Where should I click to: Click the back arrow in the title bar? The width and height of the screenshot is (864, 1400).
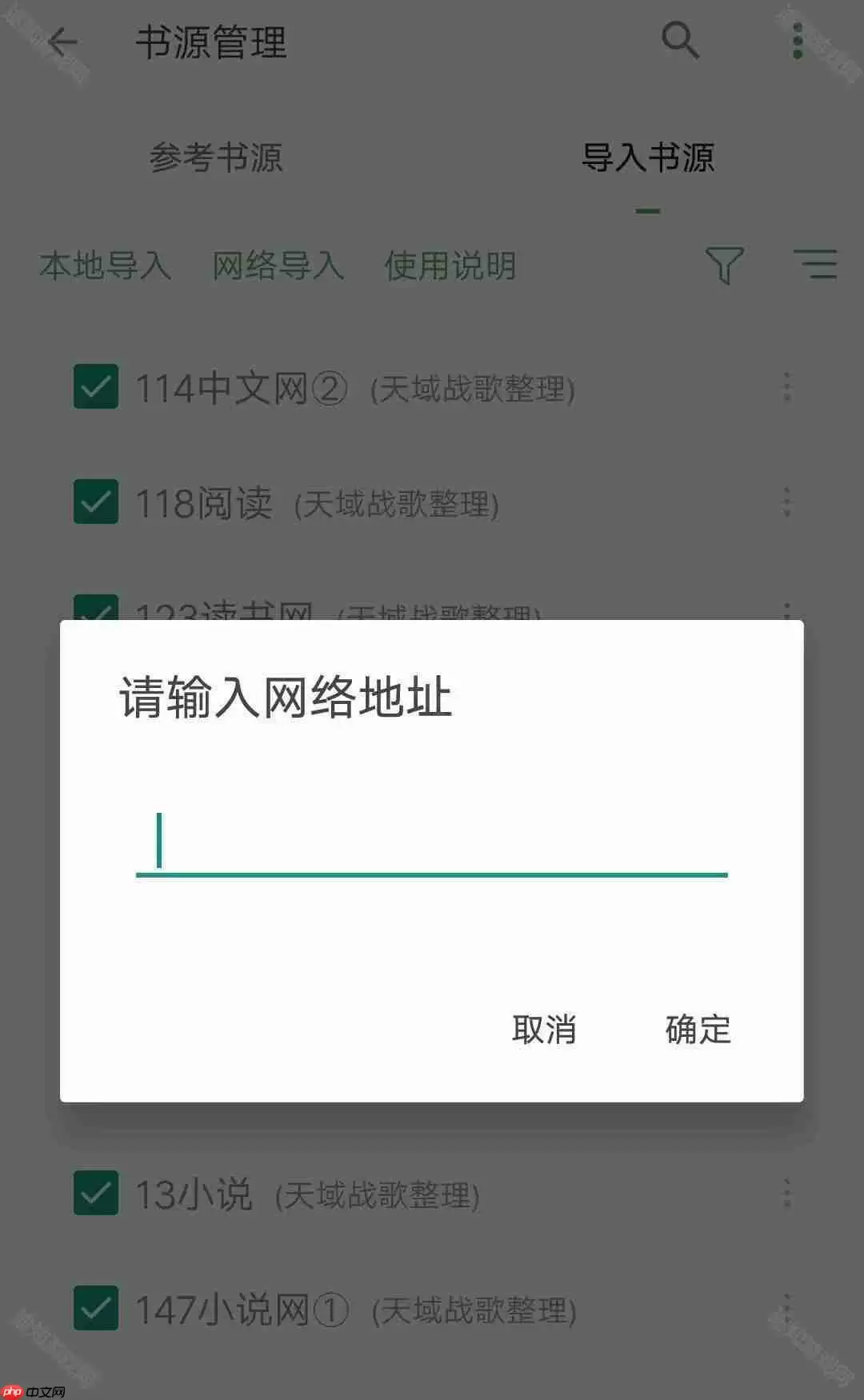point(62,42)
